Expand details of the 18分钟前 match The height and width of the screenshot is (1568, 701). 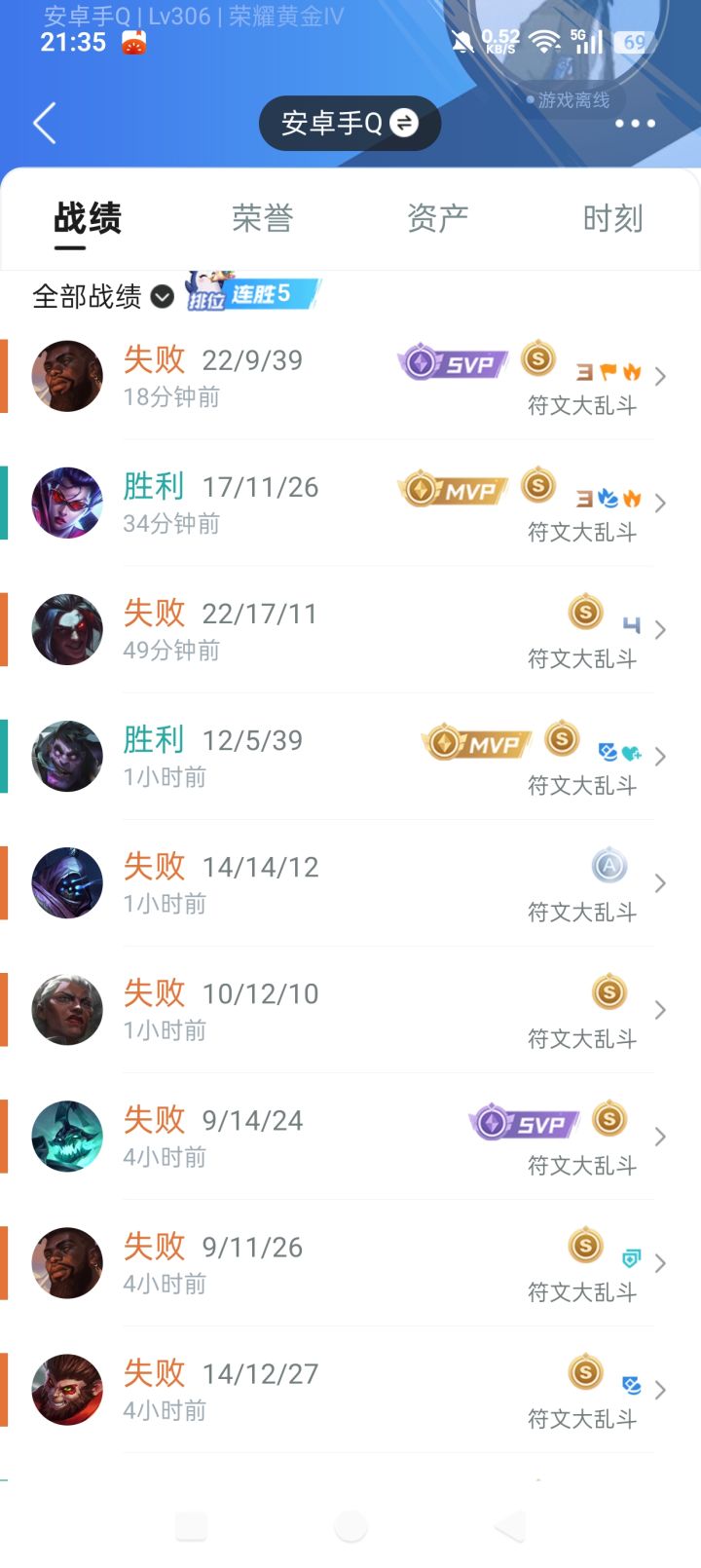point(661,375)
